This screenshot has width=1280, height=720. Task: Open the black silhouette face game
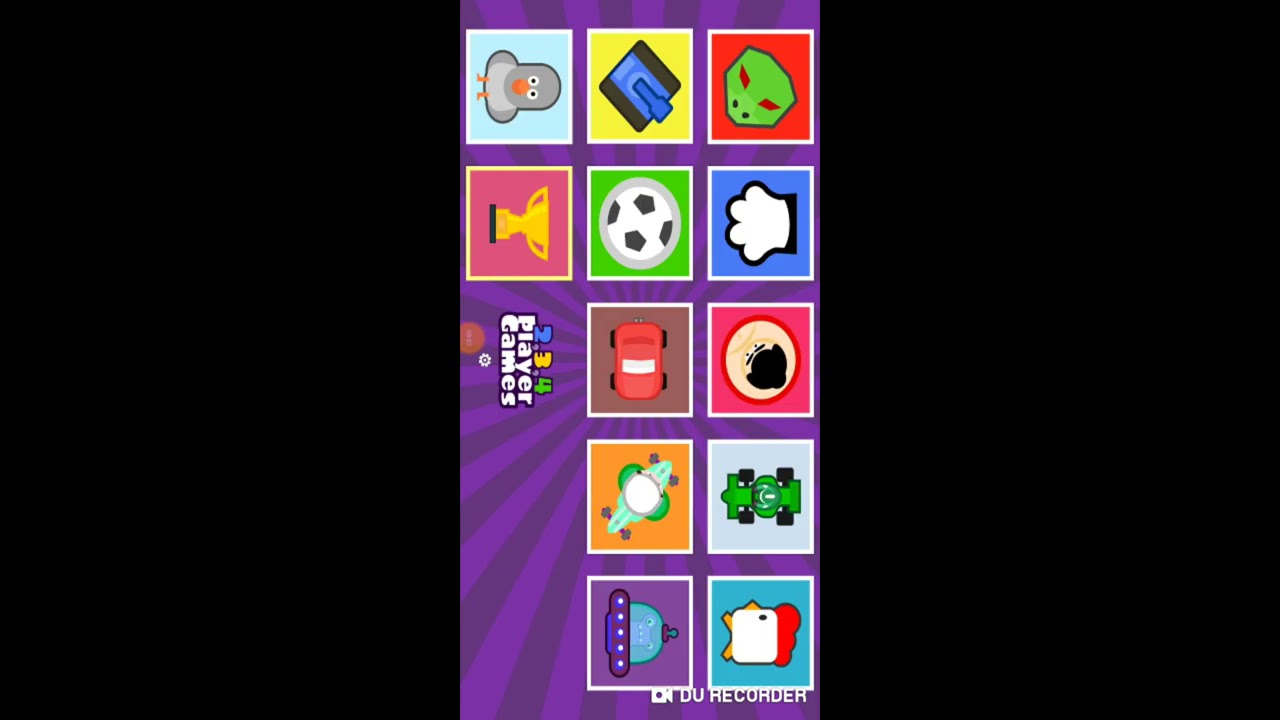click(x=761, y=360)
